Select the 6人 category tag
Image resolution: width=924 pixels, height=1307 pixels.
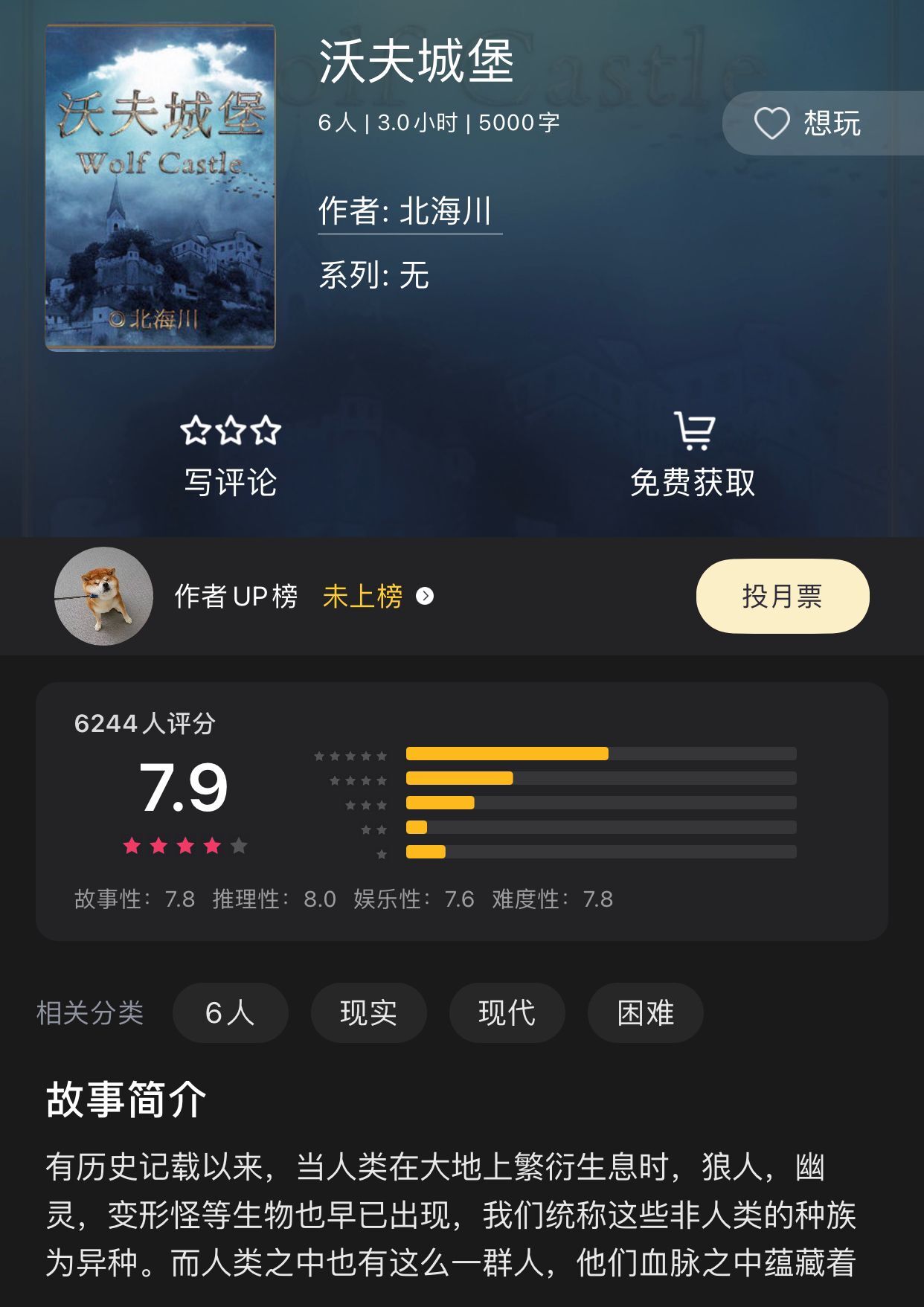pyautogui.click(x=230, y=1012)
